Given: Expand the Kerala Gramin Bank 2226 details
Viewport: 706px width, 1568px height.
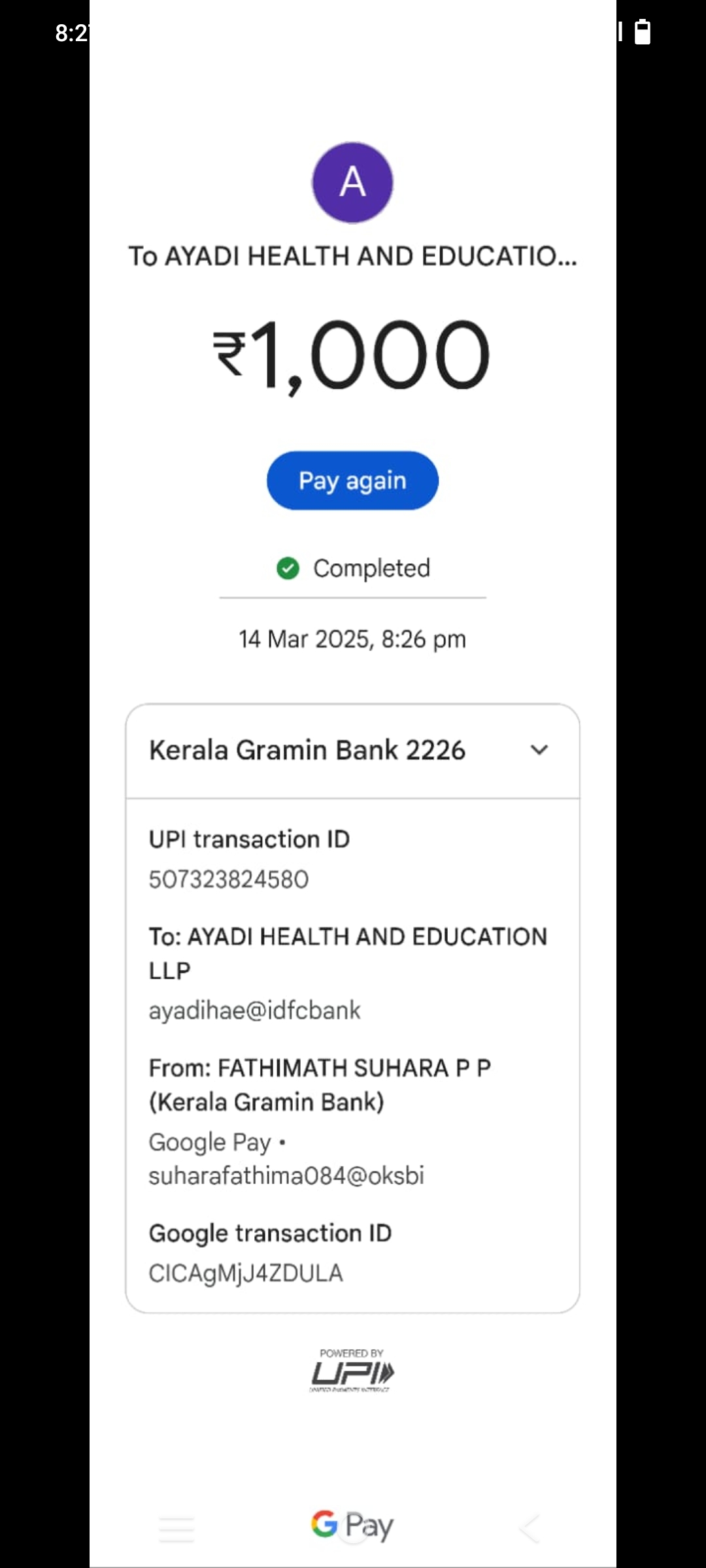Looking at the screenshot, I should (539, 750).
